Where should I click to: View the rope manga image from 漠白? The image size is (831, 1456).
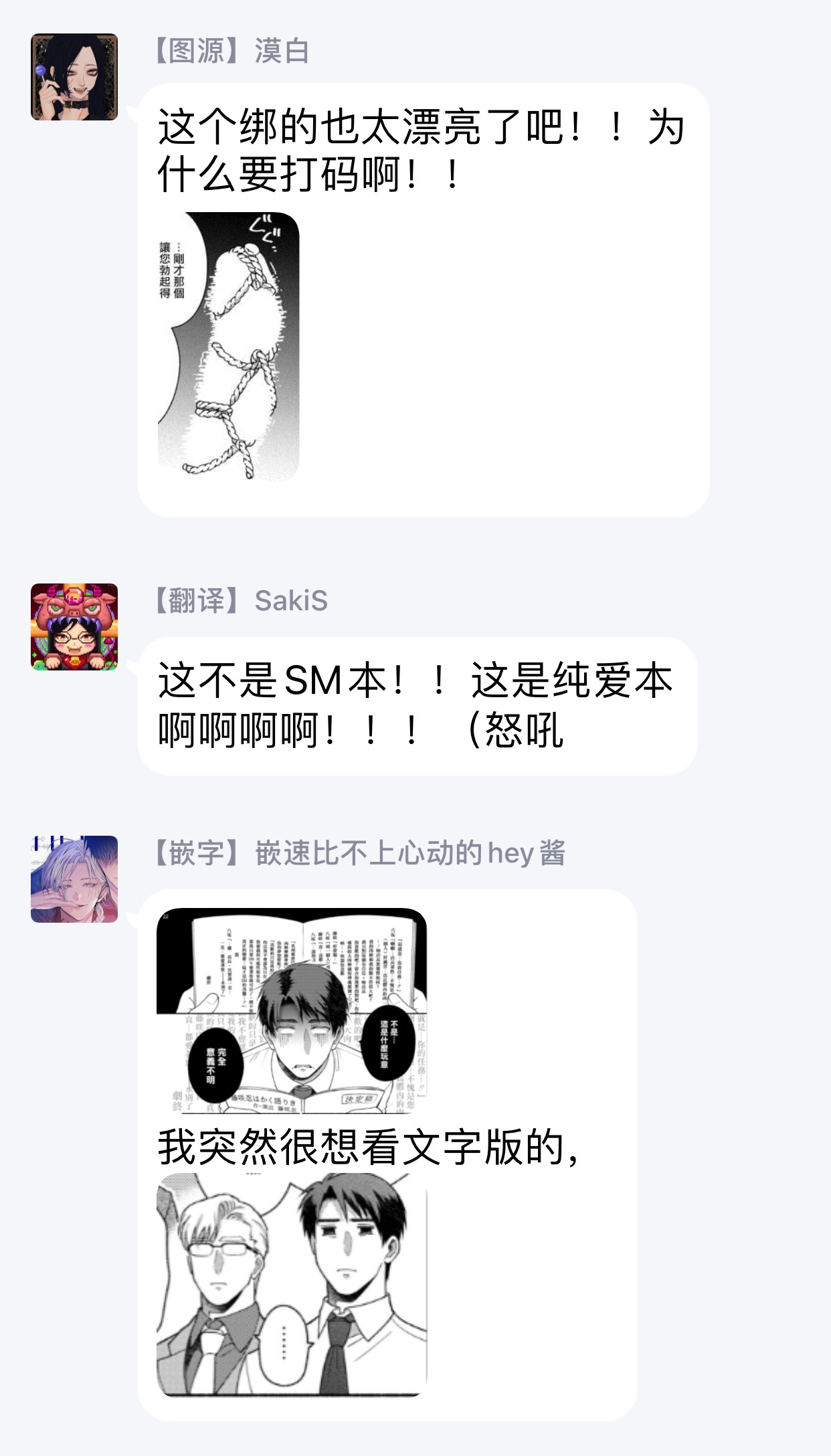(228, 346)
